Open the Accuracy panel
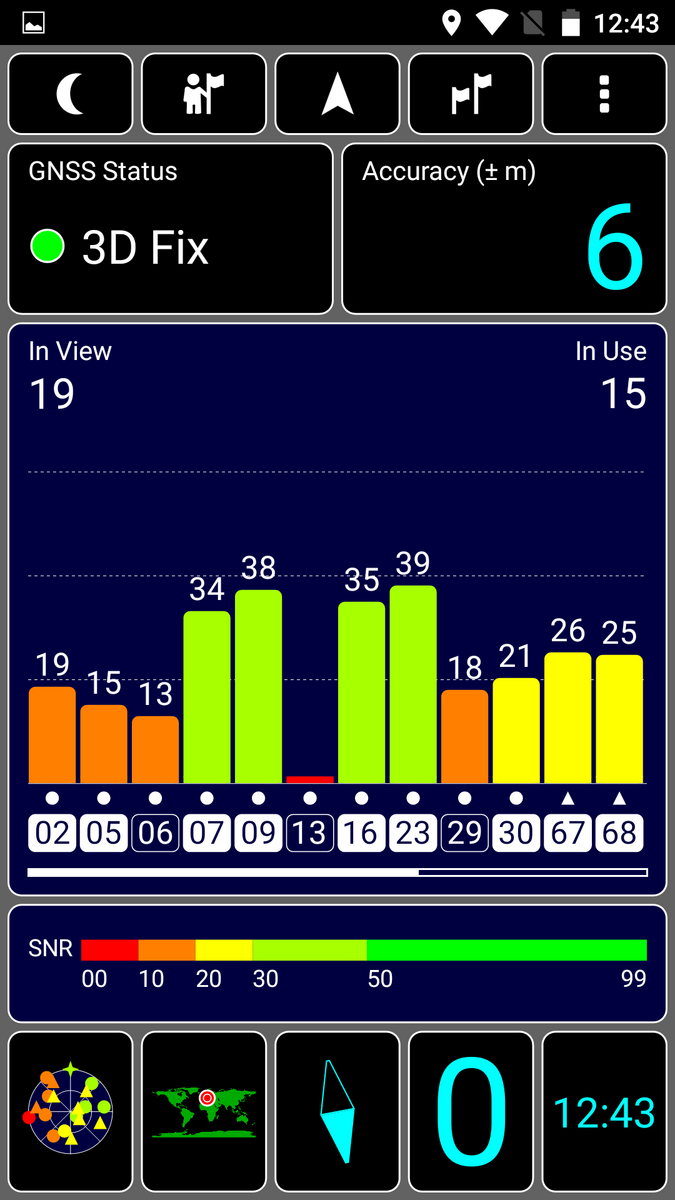 click(x=504, y=229)
